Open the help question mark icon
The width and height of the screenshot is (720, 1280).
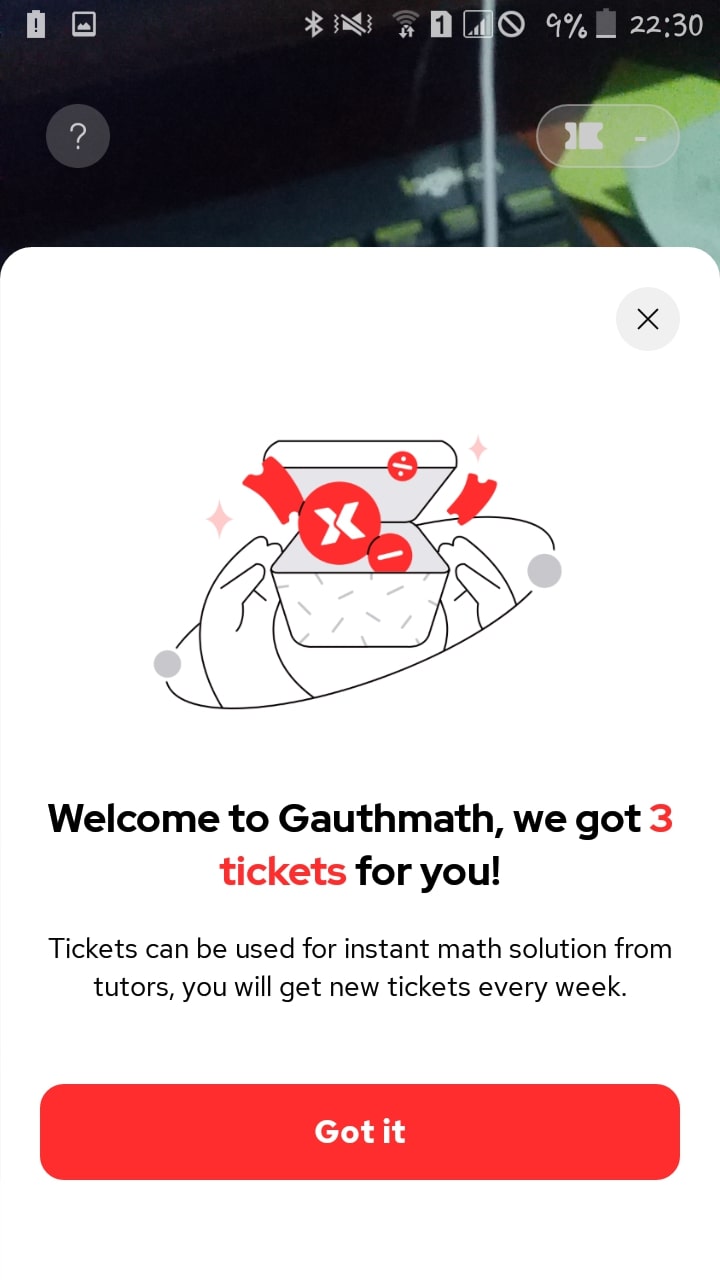[x=78, y=136]
